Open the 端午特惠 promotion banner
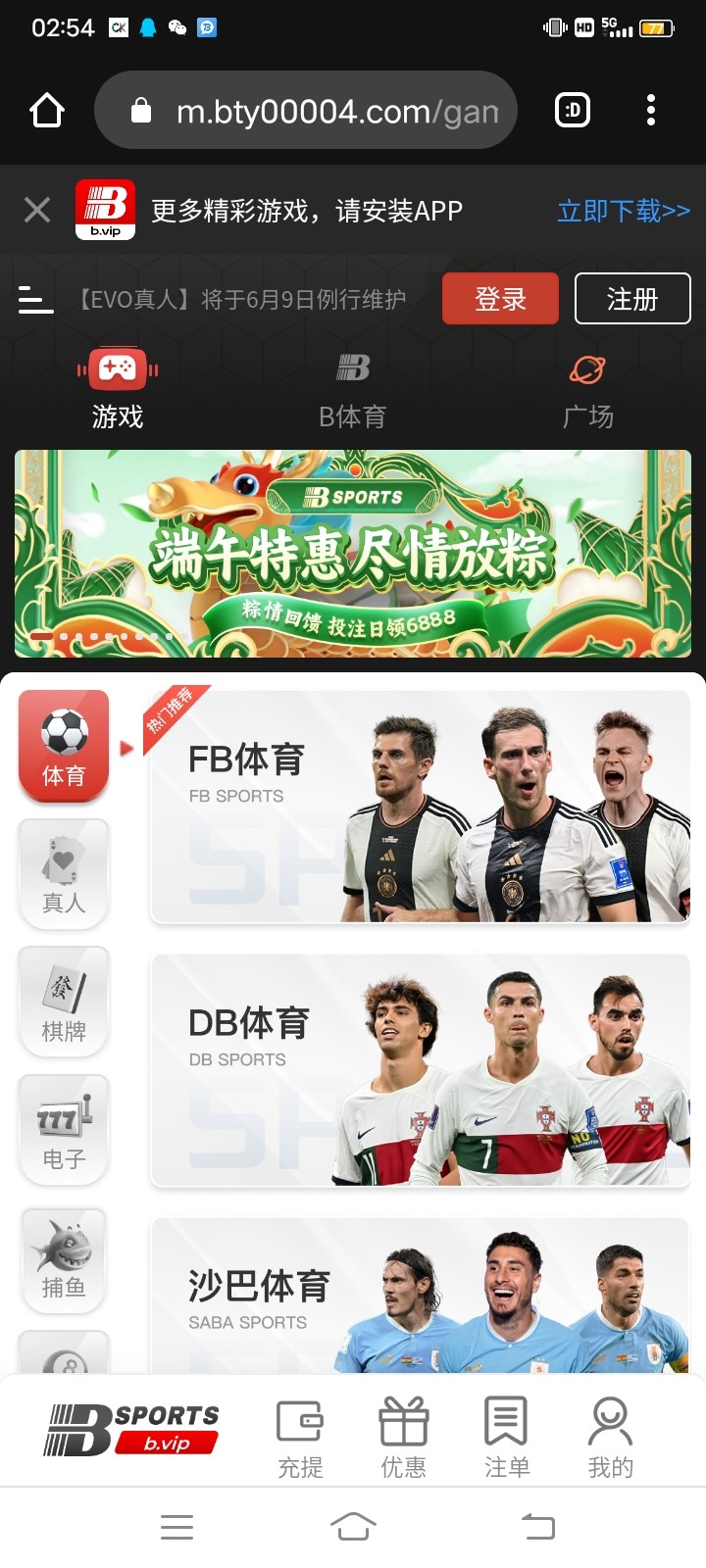The image size is (706, 1568). tap(353, 554)
